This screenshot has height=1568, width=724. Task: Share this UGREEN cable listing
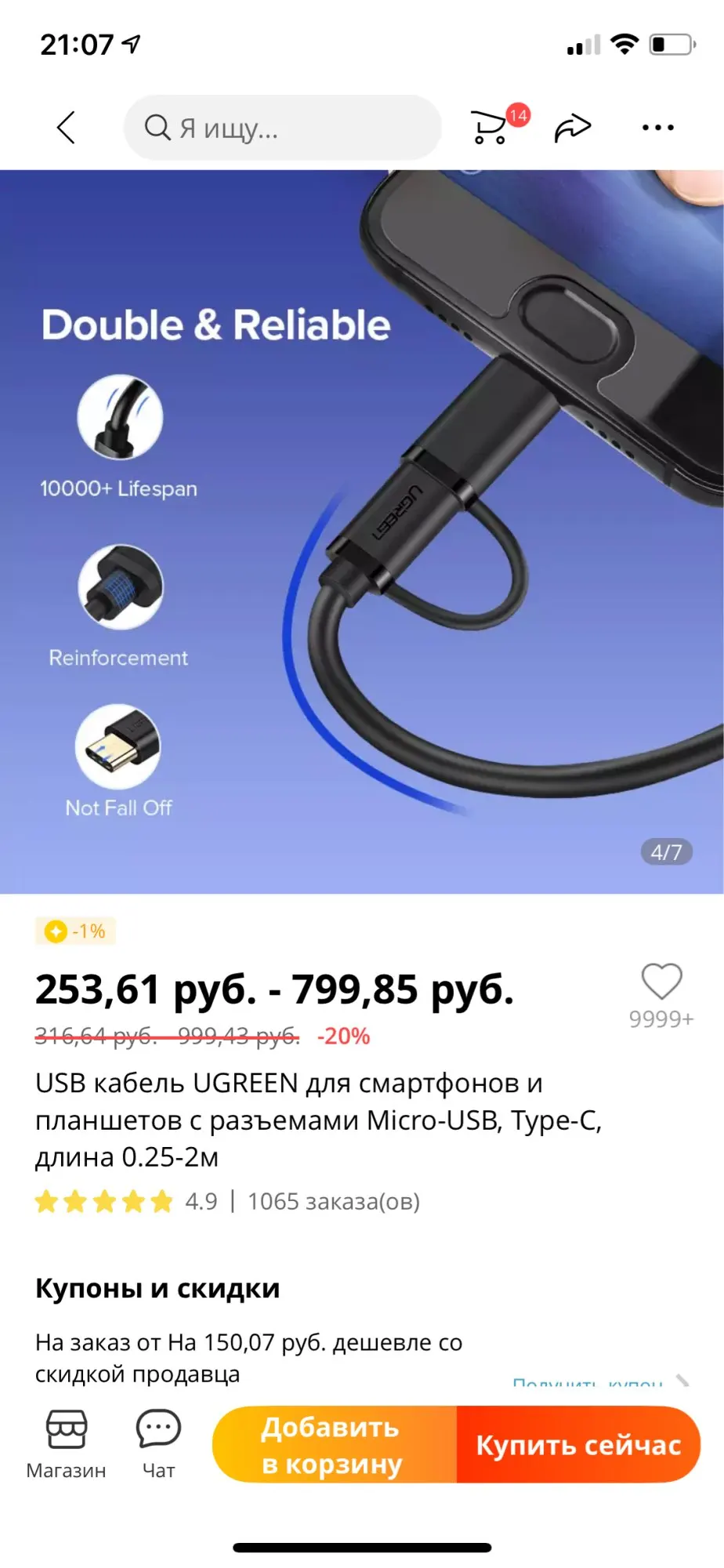[x=573, y=128]
